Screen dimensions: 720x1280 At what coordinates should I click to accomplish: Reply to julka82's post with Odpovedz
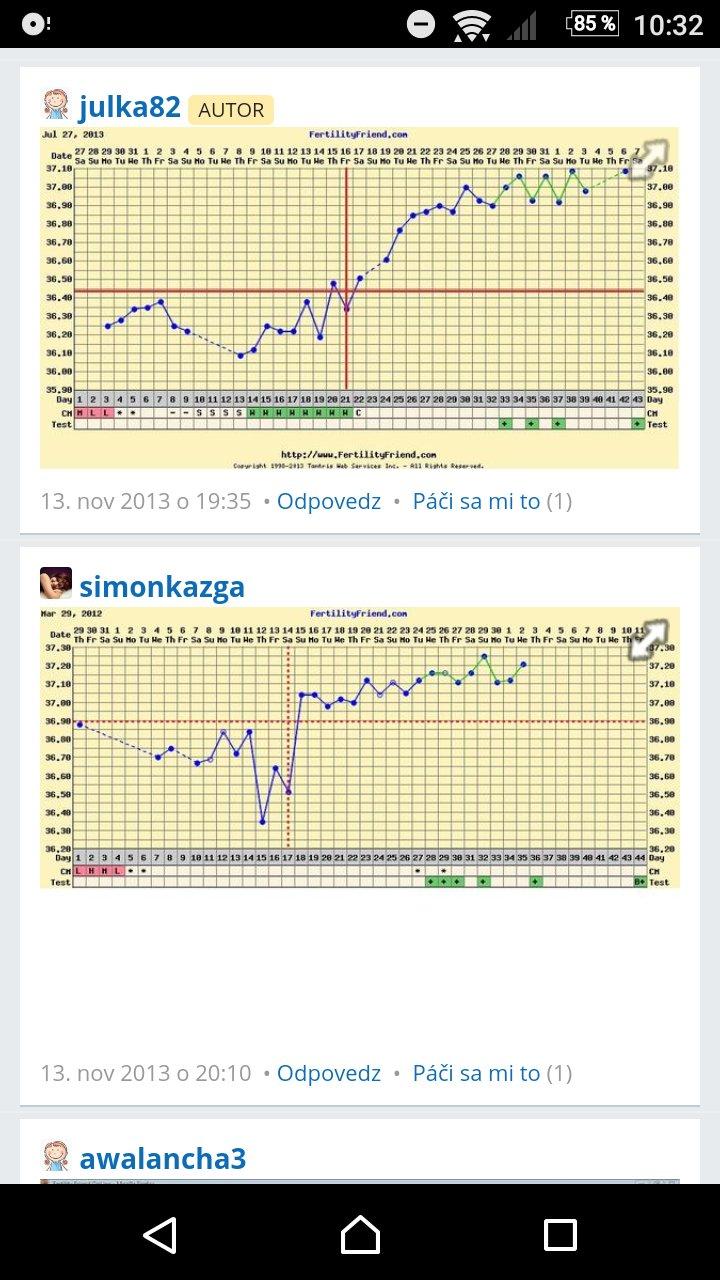click(x=329, y=501)
